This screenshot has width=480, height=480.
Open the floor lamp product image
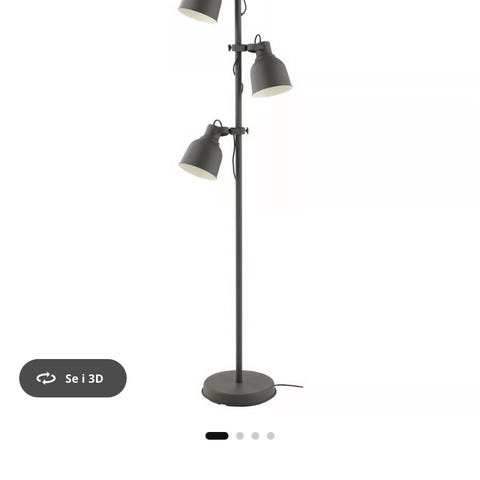[x=238, y=203]
